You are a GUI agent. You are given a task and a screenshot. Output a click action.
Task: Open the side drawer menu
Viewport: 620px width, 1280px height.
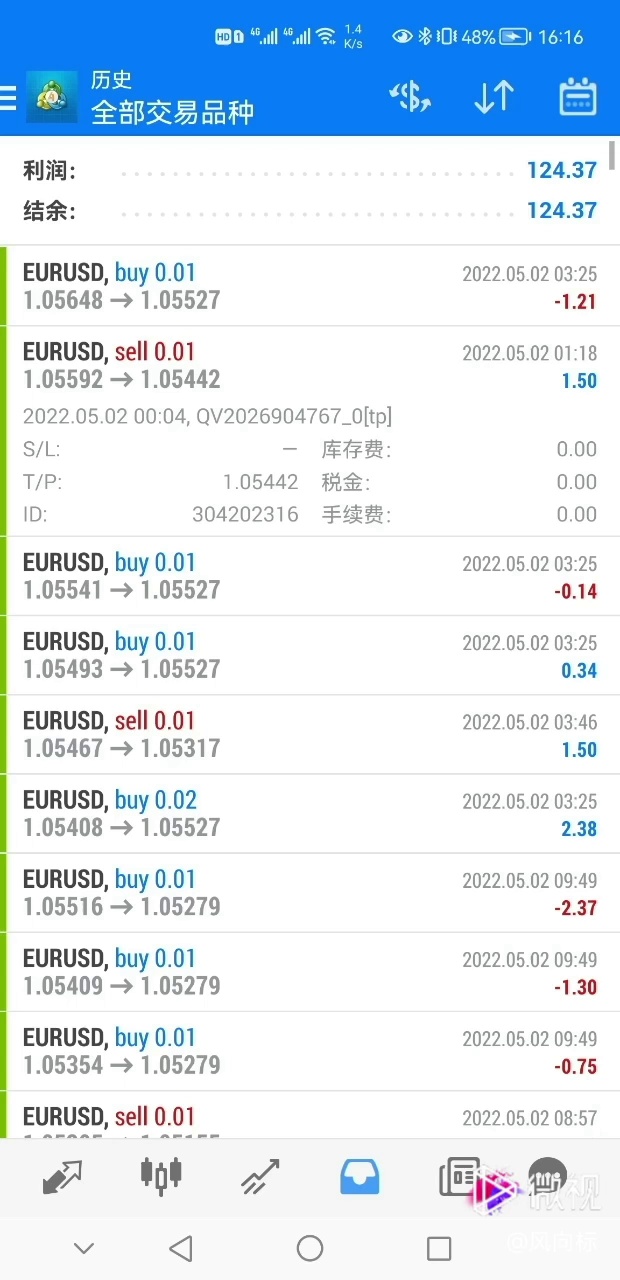pyautogui.click(x=9, y=97)
